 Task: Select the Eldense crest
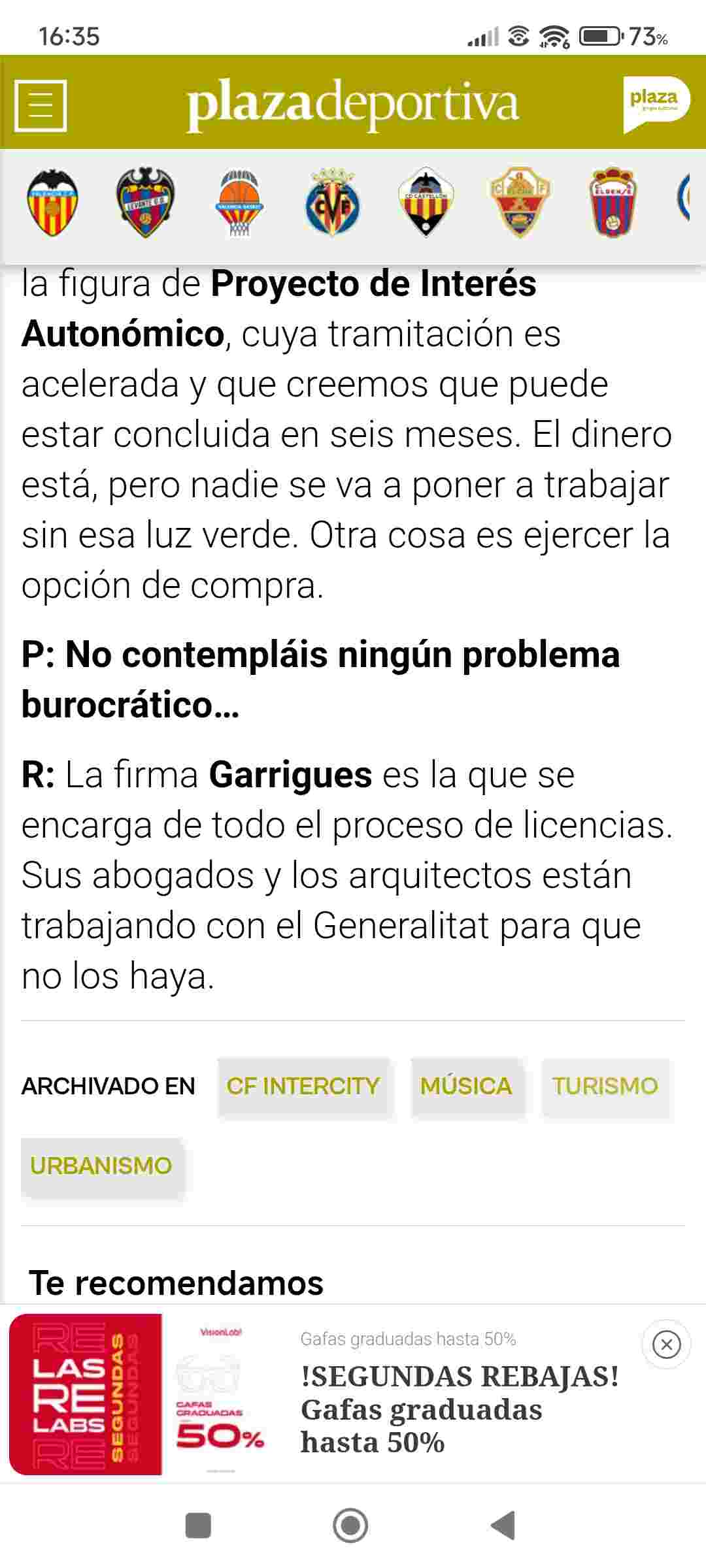[613, 203]
